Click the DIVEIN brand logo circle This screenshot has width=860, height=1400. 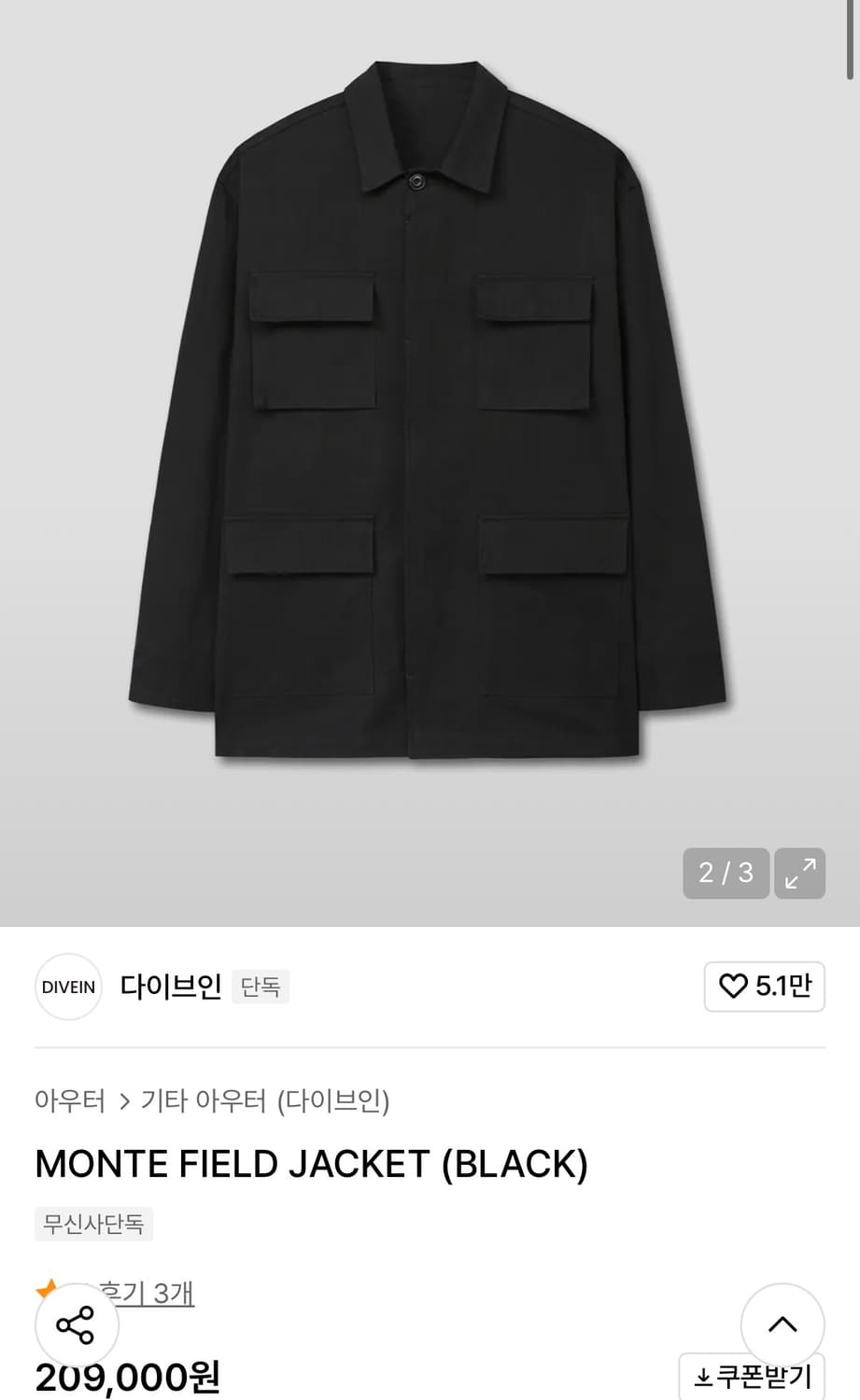[67, 987]
